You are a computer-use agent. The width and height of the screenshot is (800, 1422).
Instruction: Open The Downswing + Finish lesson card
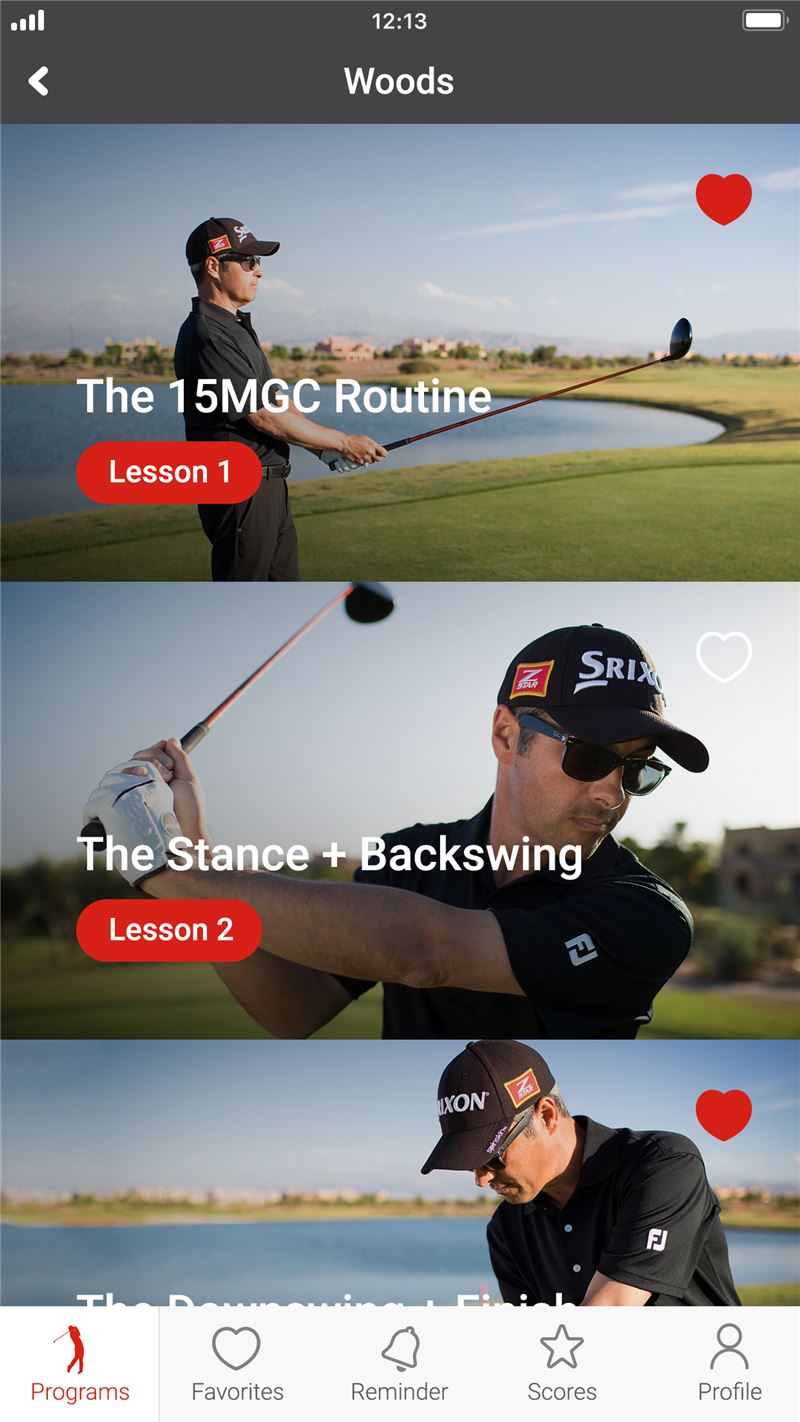tap(400, 1173)
